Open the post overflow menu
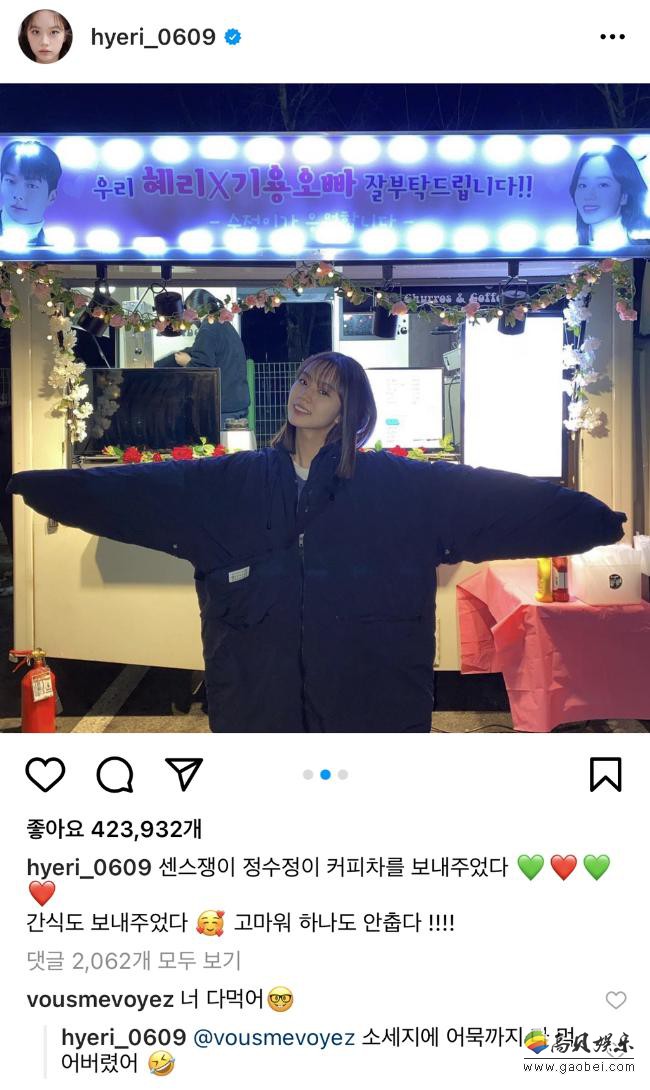Viewport: 650px width, 1090px height. (612, 38)
